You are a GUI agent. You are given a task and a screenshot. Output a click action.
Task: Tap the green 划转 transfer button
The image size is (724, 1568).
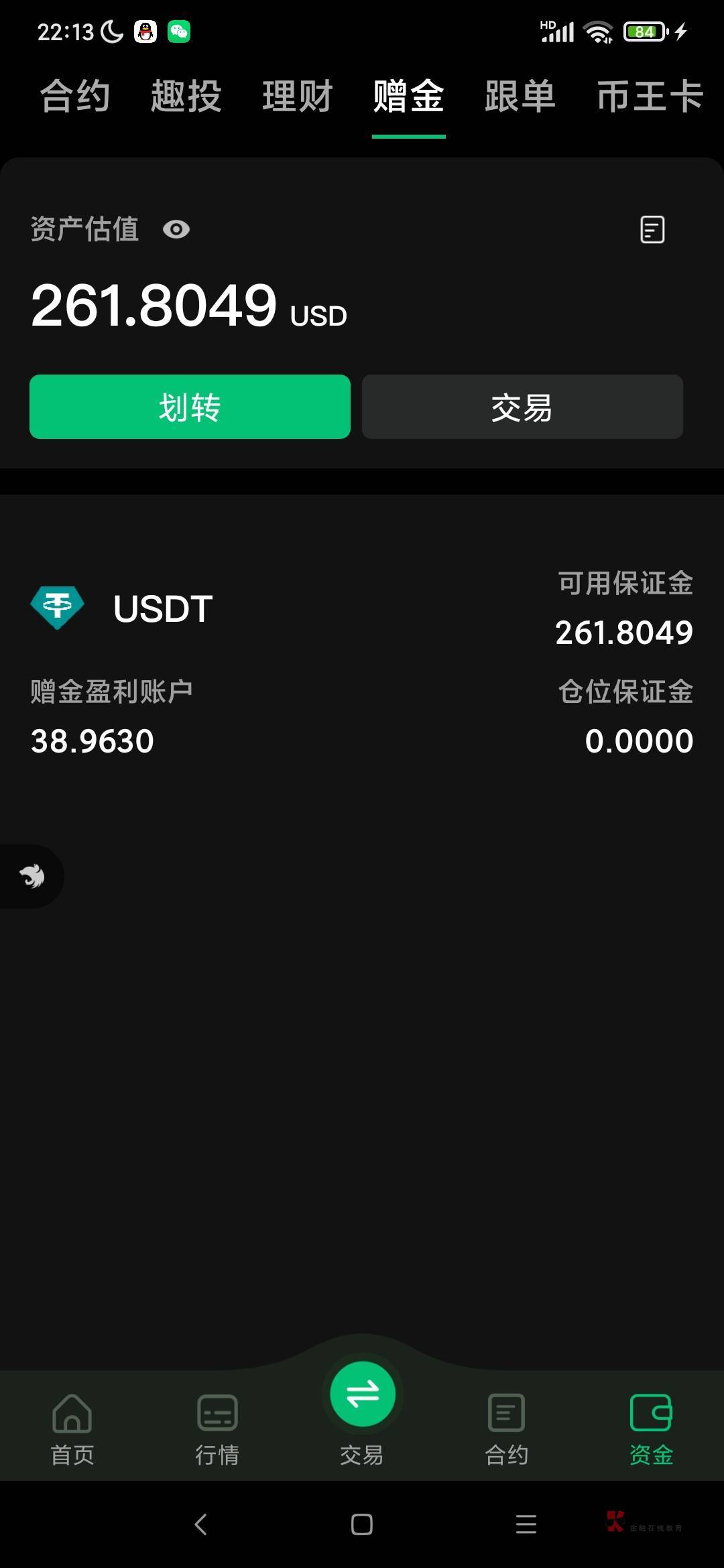[190, 407]
